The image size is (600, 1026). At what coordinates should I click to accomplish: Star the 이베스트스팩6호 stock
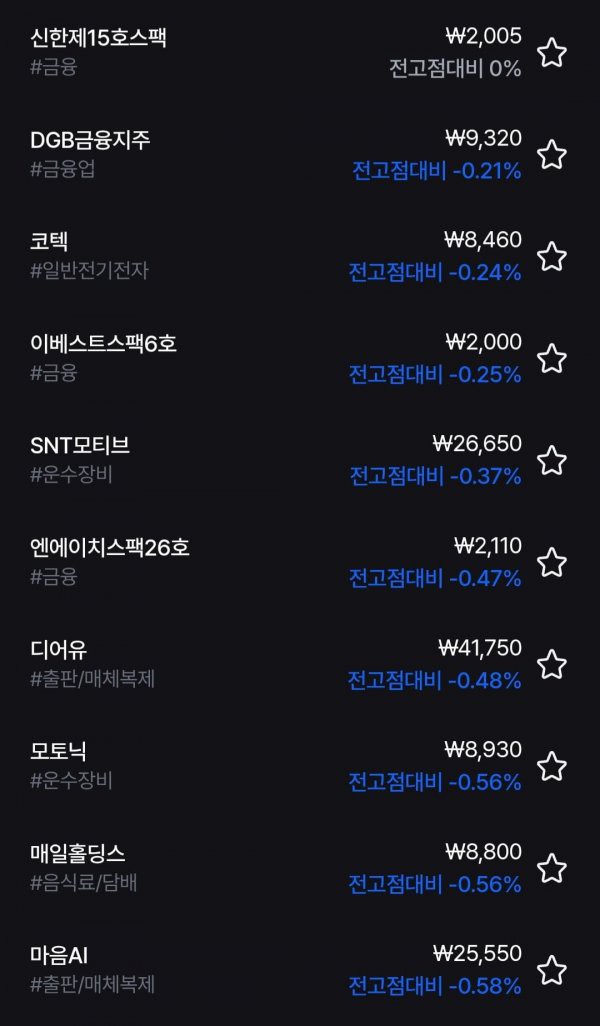tap(552, 358)
